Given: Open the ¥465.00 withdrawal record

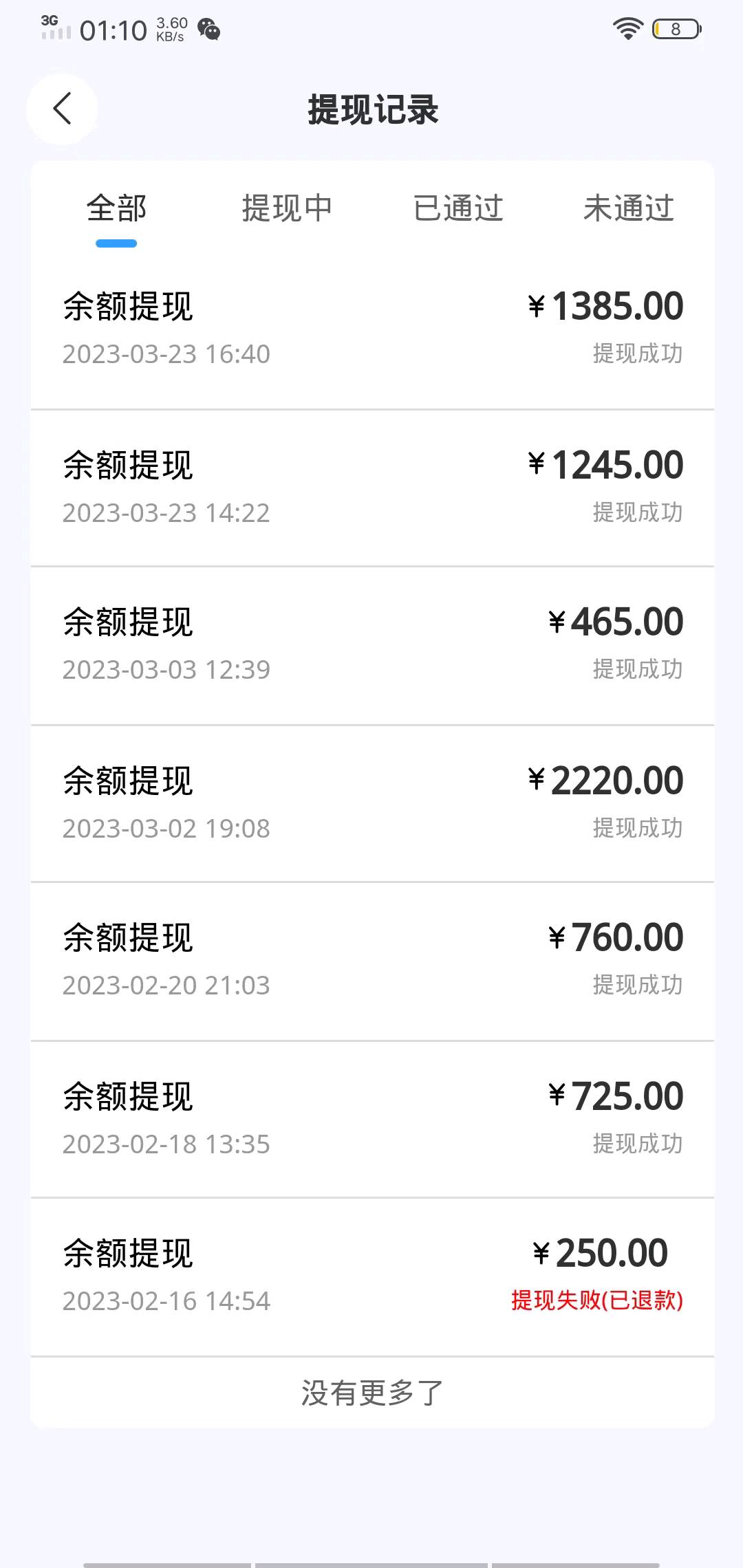Looking at the screenshot, I should [372, 646].
